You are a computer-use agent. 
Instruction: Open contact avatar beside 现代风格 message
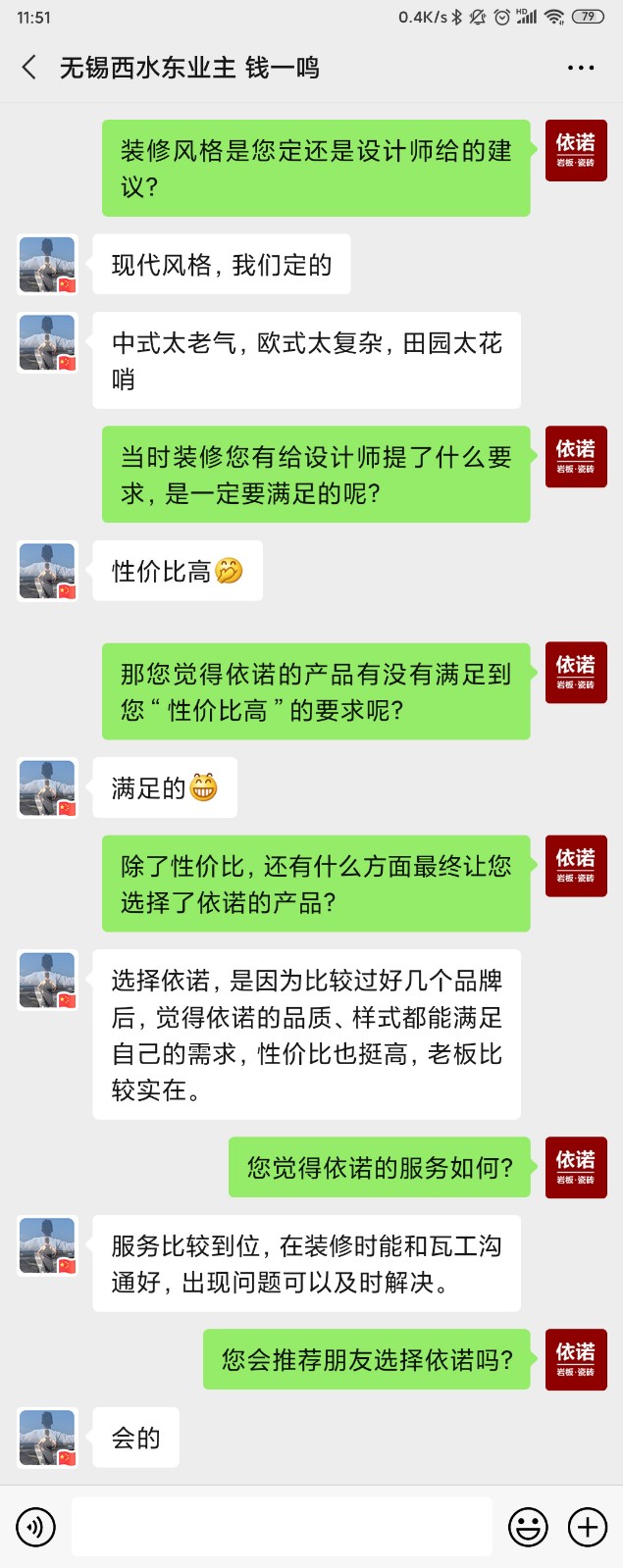47,265
